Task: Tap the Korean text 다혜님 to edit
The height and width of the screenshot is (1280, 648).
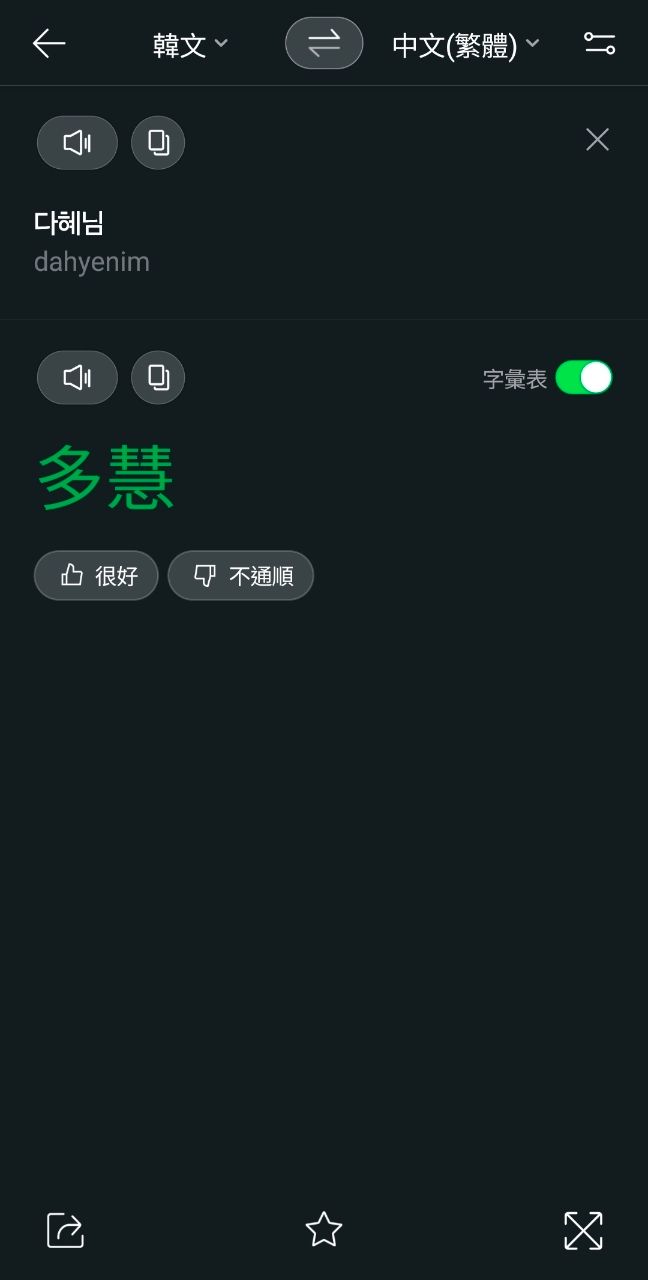Action: 69,223
